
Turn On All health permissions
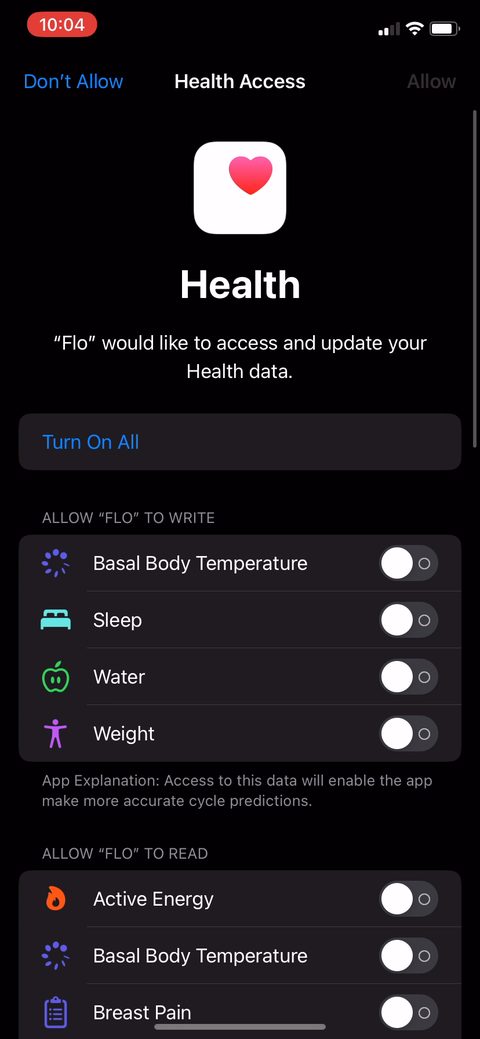pos(240,442)
